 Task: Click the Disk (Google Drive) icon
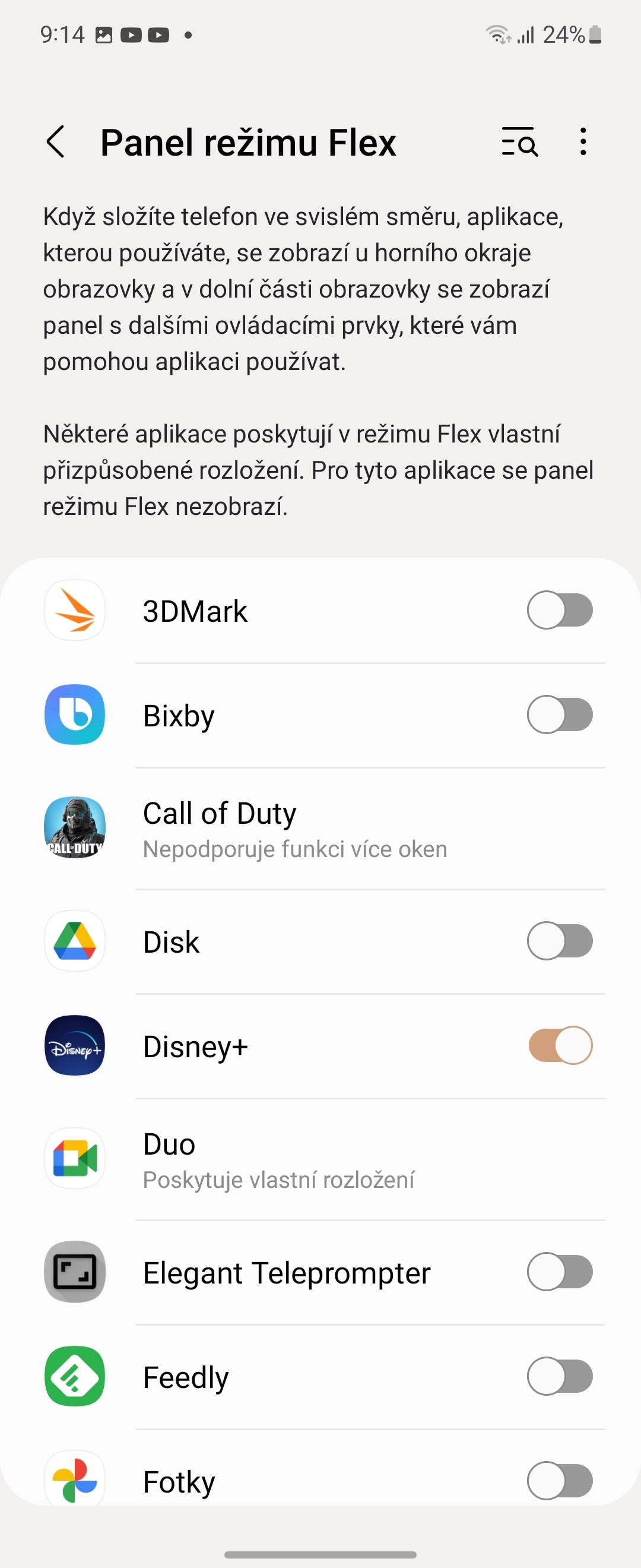click(x=74, y=941)
